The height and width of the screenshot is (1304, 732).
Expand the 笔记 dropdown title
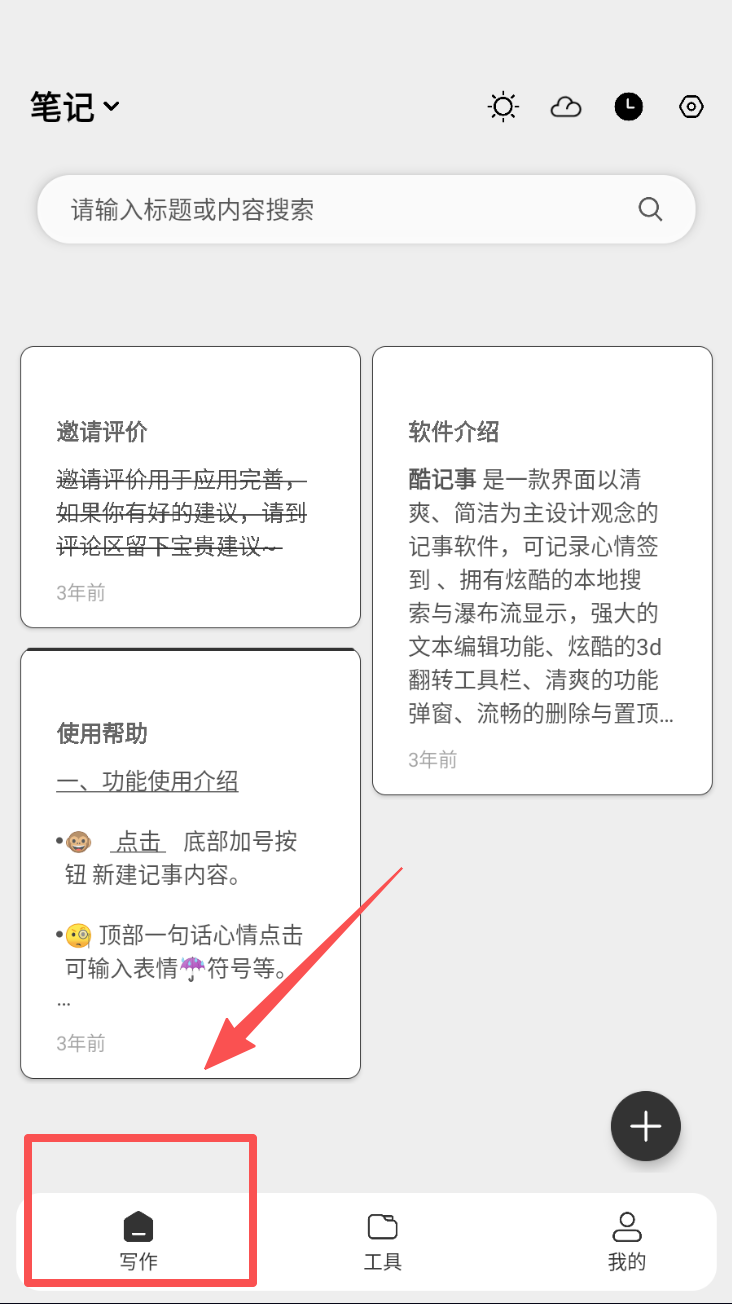tap(75, 107)
